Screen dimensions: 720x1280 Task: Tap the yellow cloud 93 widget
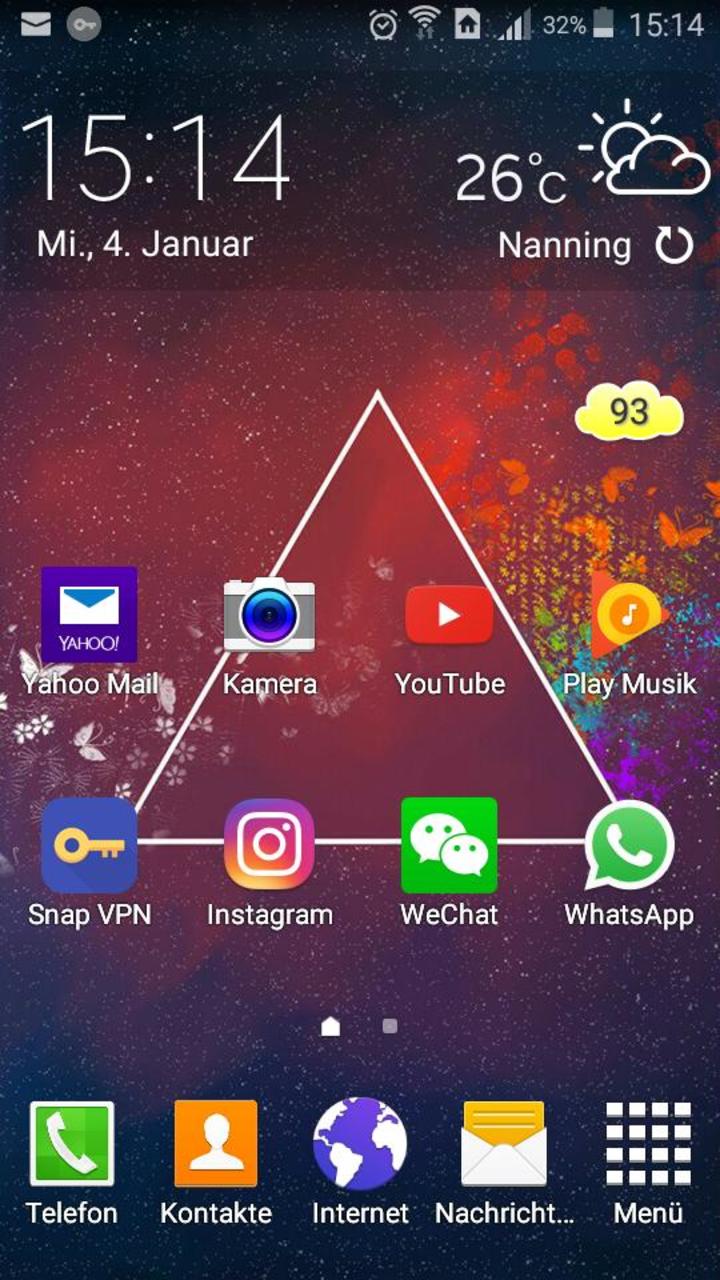tap(629, 411)
